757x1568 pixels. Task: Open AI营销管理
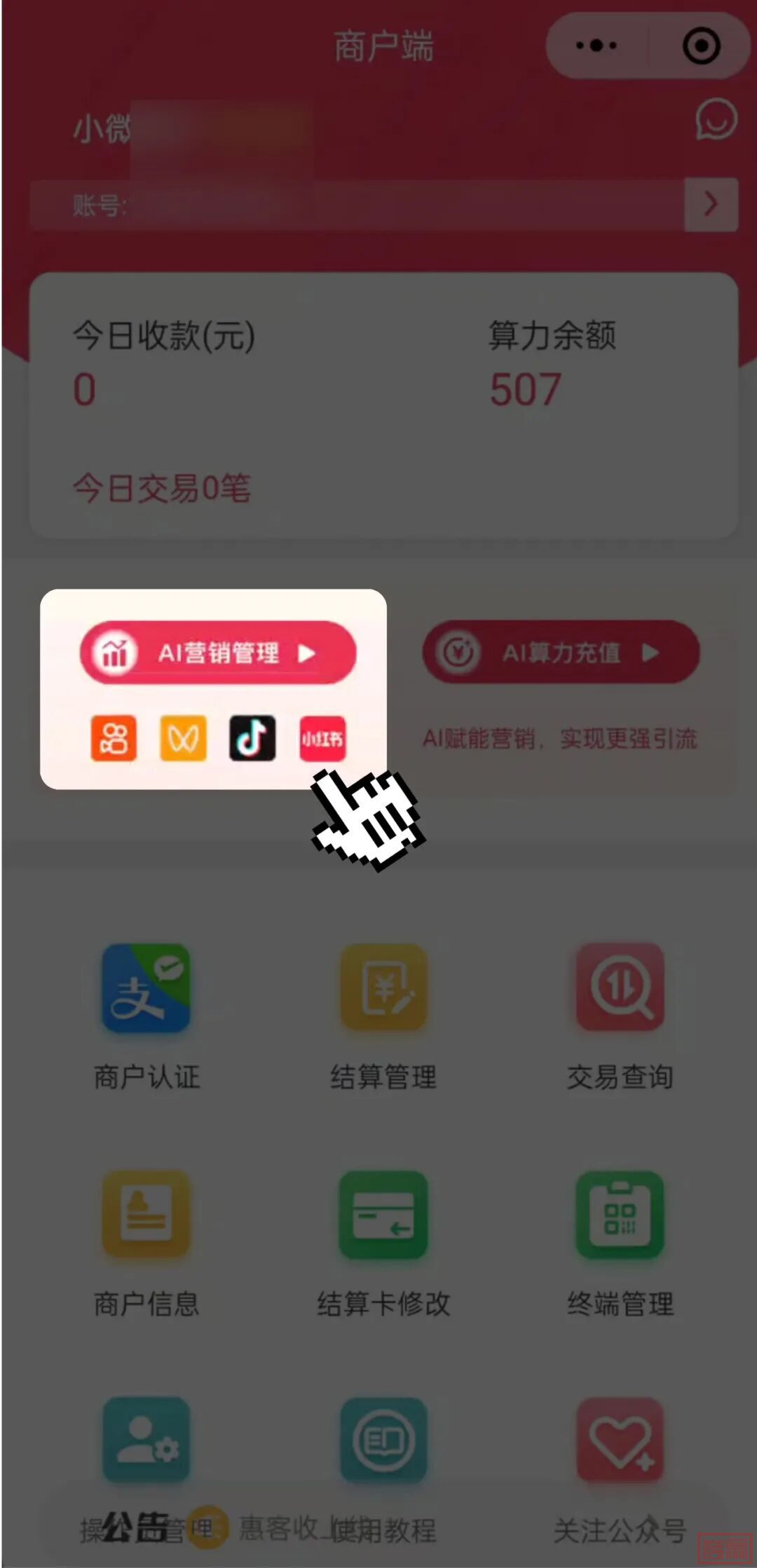(x=218, y=653)
